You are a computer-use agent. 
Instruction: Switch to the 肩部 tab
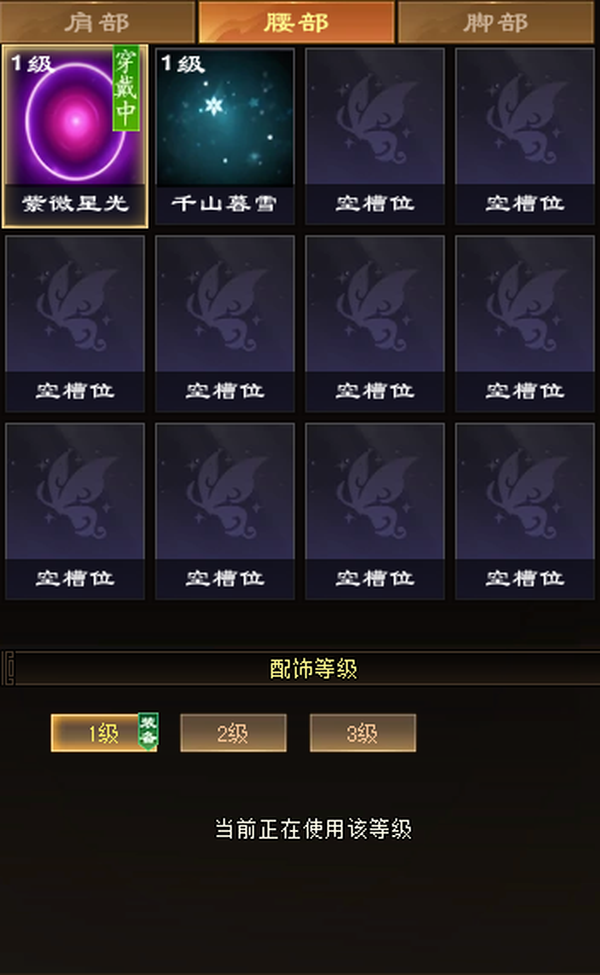[x=98, y=22]
